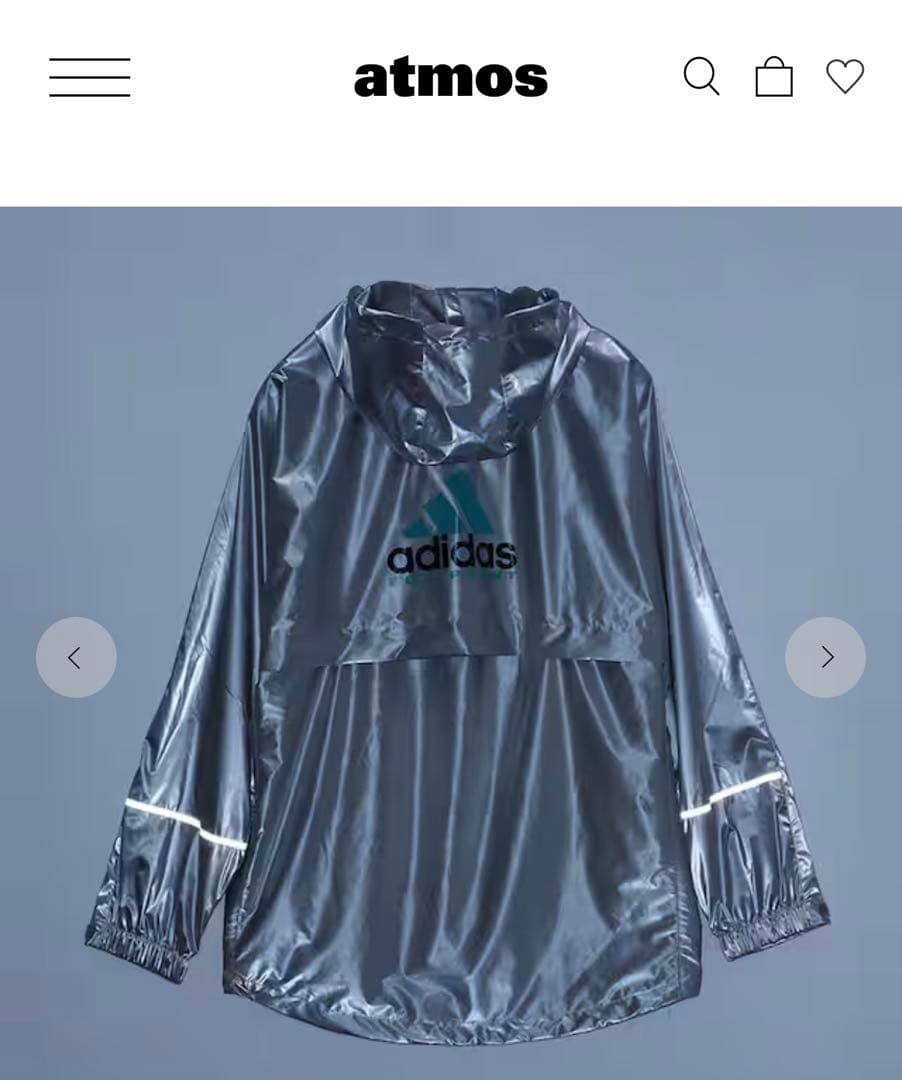The image size is (902, 1080).
Task: Open the hamburger navigation menu
Action: tap(90, 77)
